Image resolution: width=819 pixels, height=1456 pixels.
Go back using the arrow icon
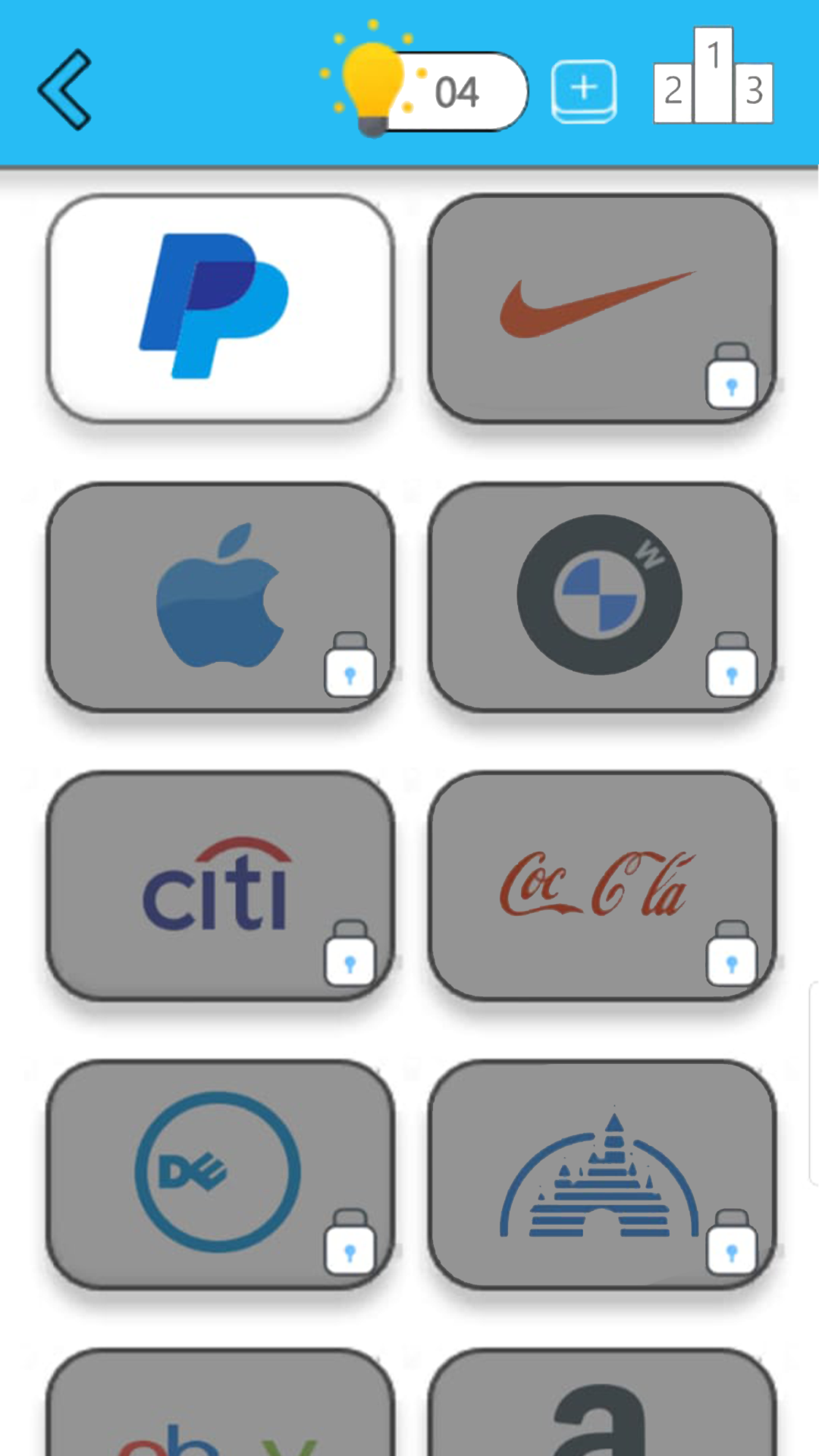pos(65,89)
